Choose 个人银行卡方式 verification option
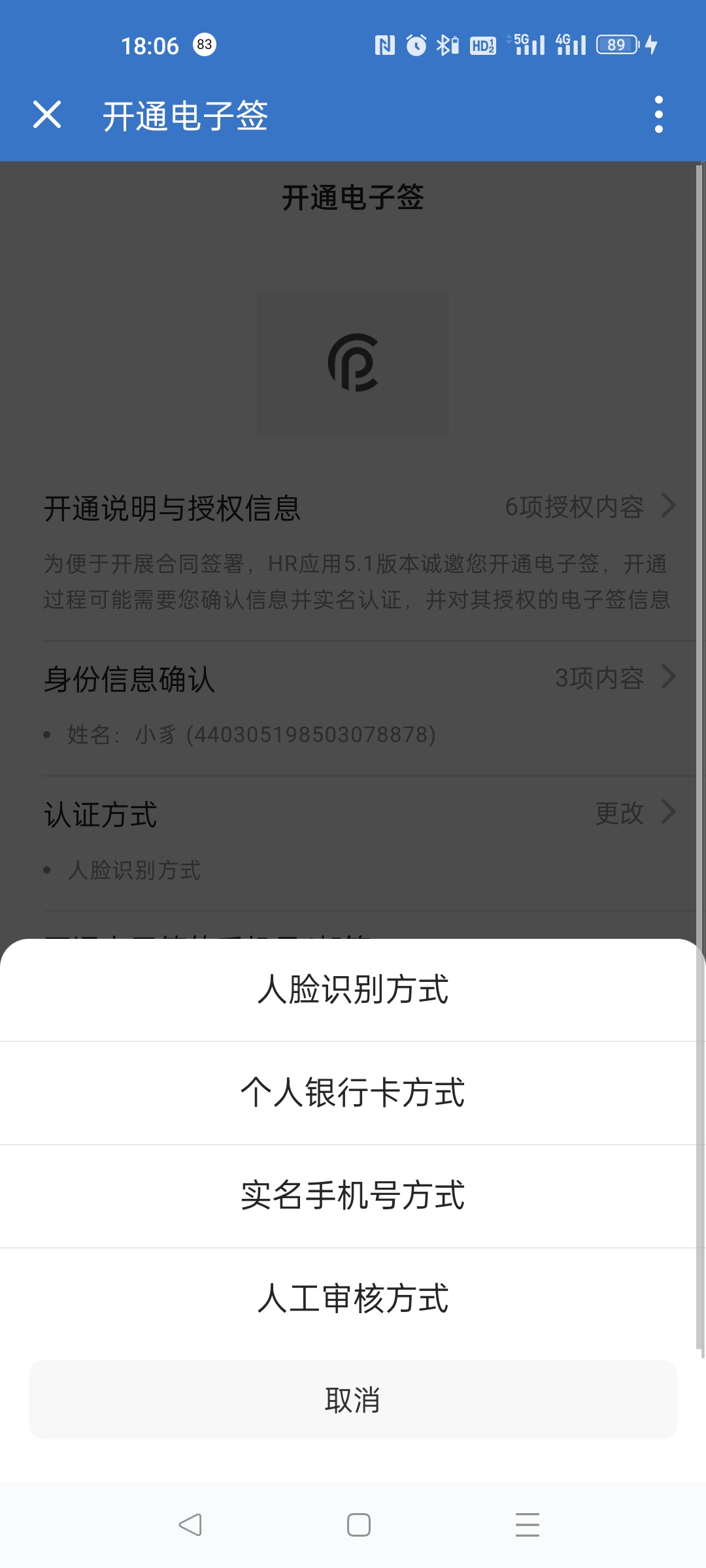Image resolution: width=706 pixels, height=1568 pixels. point(353,1092)
